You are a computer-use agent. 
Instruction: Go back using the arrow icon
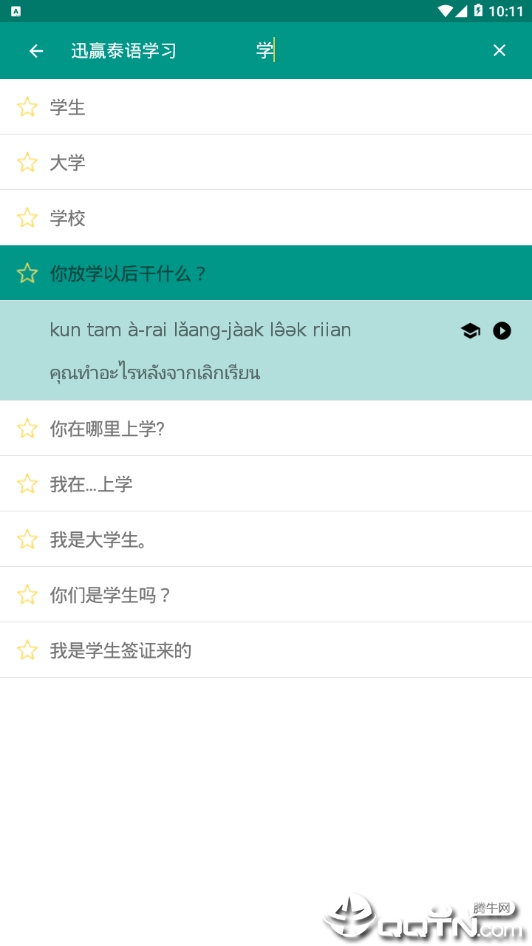coord(36,51)
